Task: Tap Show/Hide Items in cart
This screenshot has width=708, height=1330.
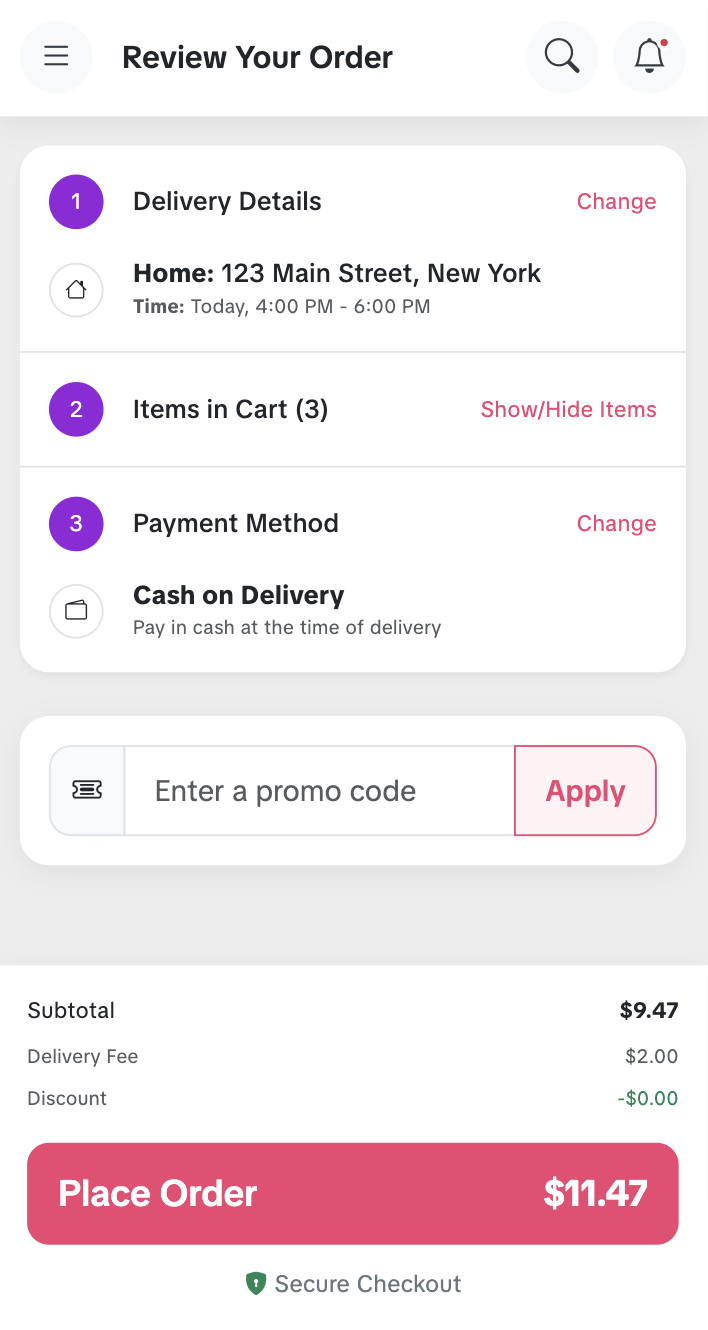Action: [x=568, y=410]
